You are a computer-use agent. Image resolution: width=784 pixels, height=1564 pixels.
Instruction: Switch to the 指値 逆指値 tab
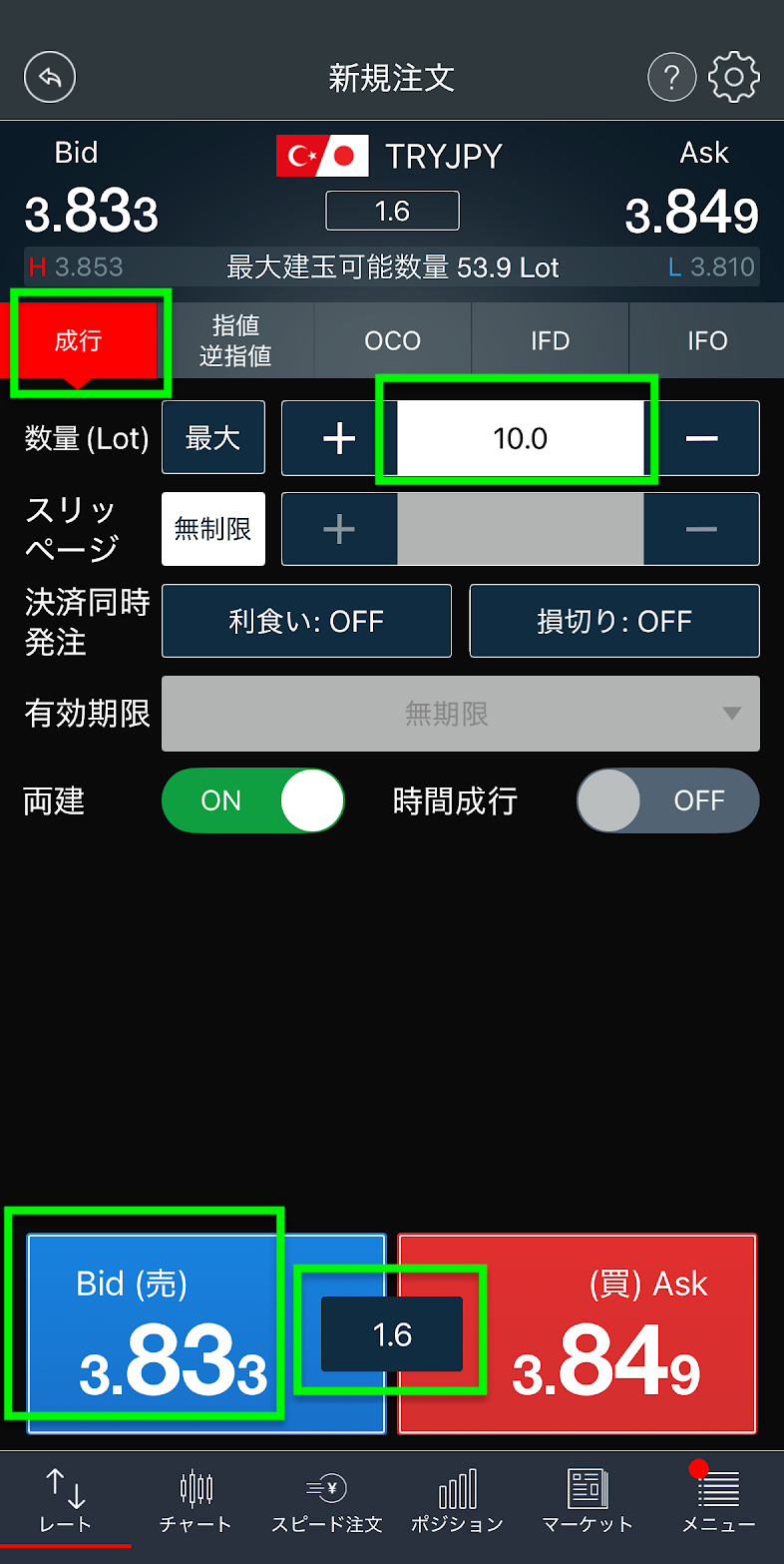(x=235, y=340)
